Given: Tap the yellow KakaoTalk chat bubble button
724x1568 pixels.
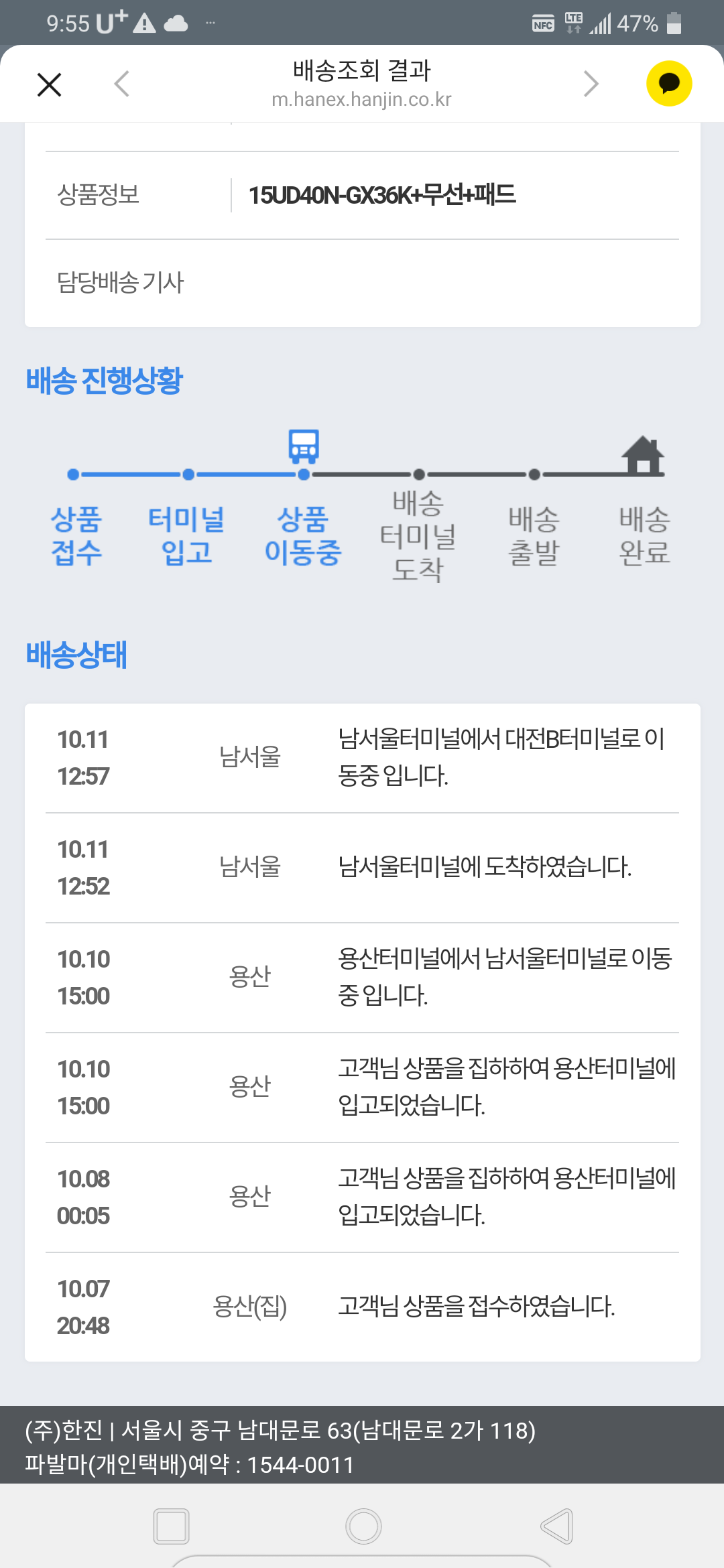Looking at the screenshot, I should [x=668, y=84].
